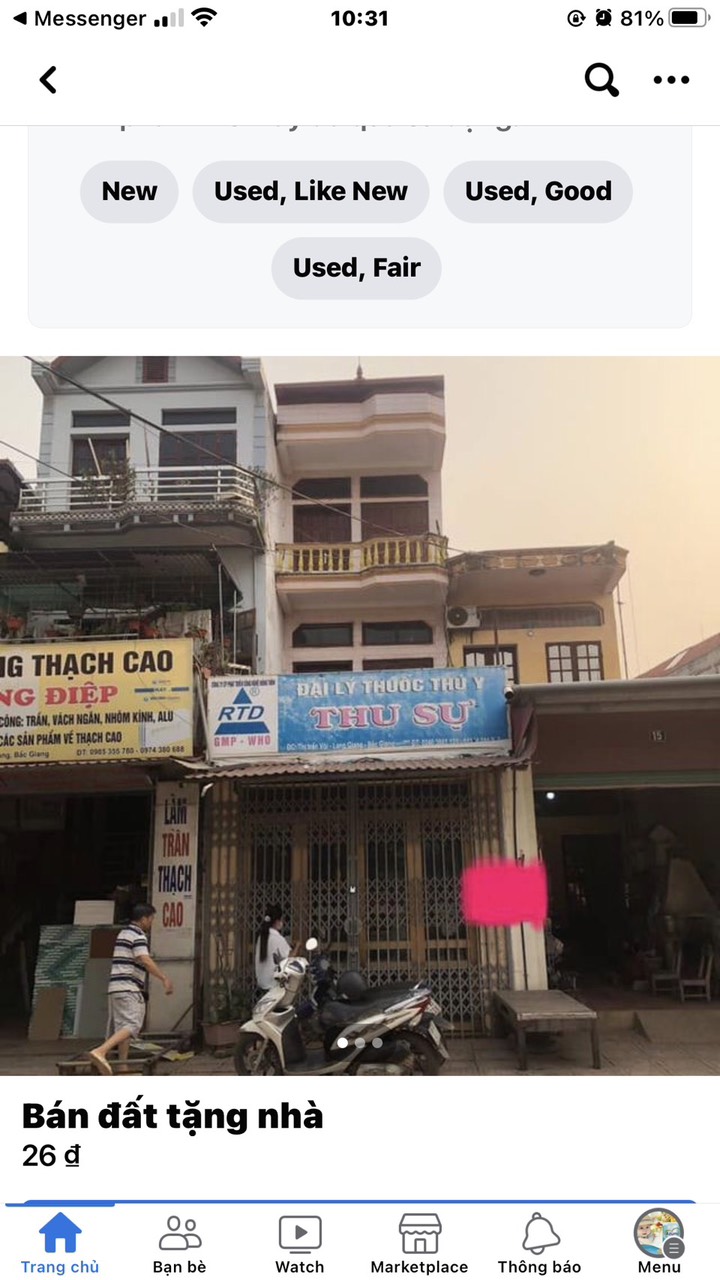The width and height of the screenshot is (720, 1280).
Task: Go back with the top-left arrow
Action: [48, 80]
